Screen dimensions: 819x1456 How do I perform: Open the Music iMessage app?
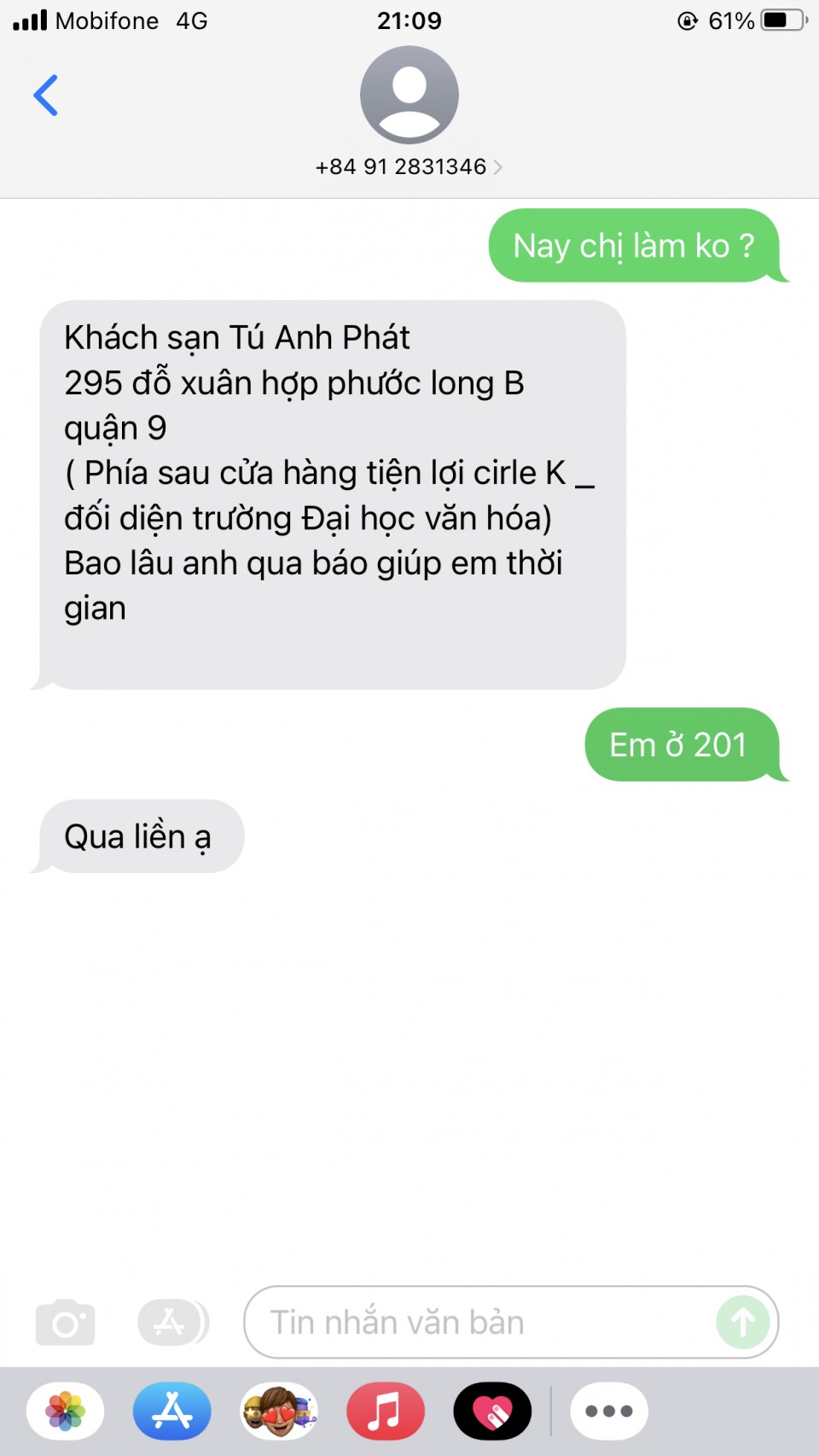[386, 1411]
